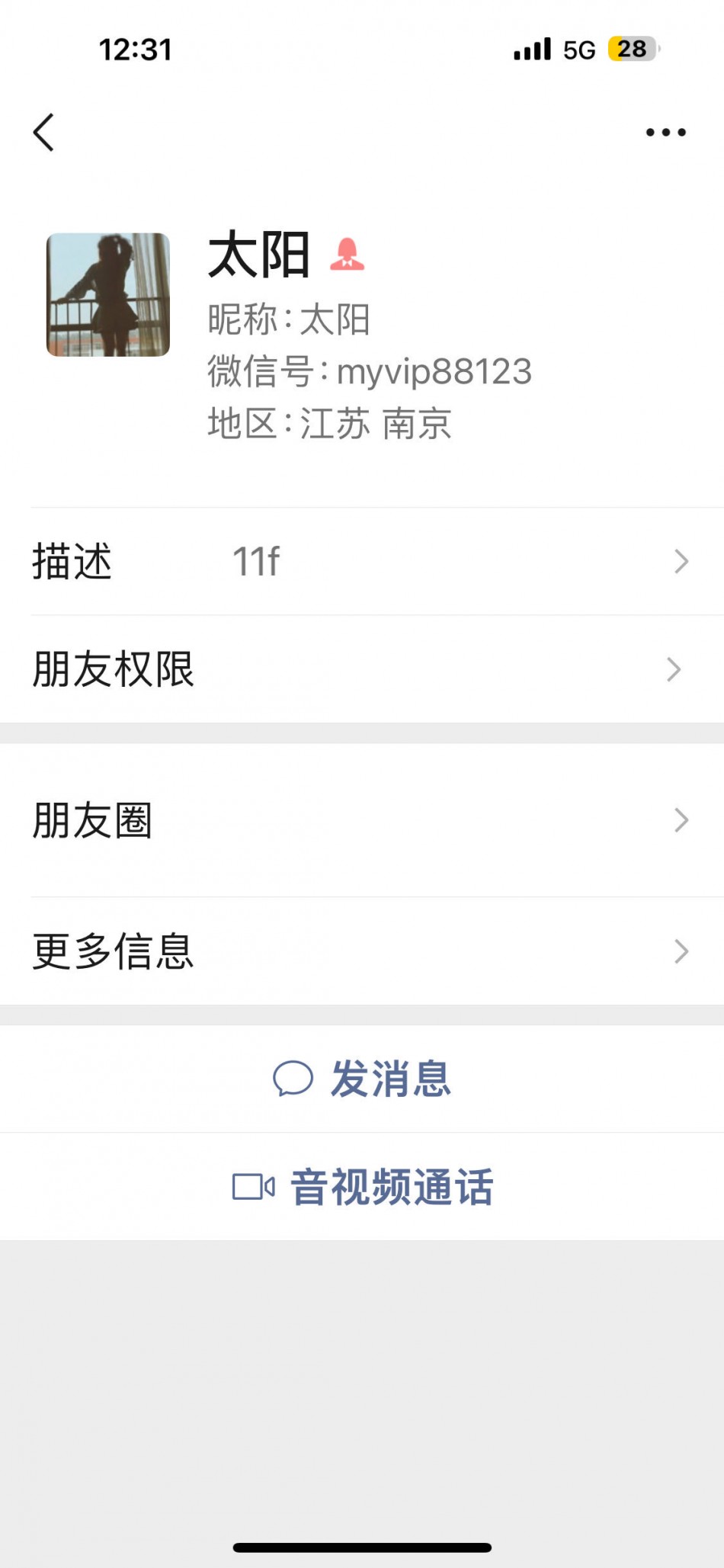This screenshot has width=724, height=1568.
Task: Open 朋友权限 settings
Action: [362, 669]
